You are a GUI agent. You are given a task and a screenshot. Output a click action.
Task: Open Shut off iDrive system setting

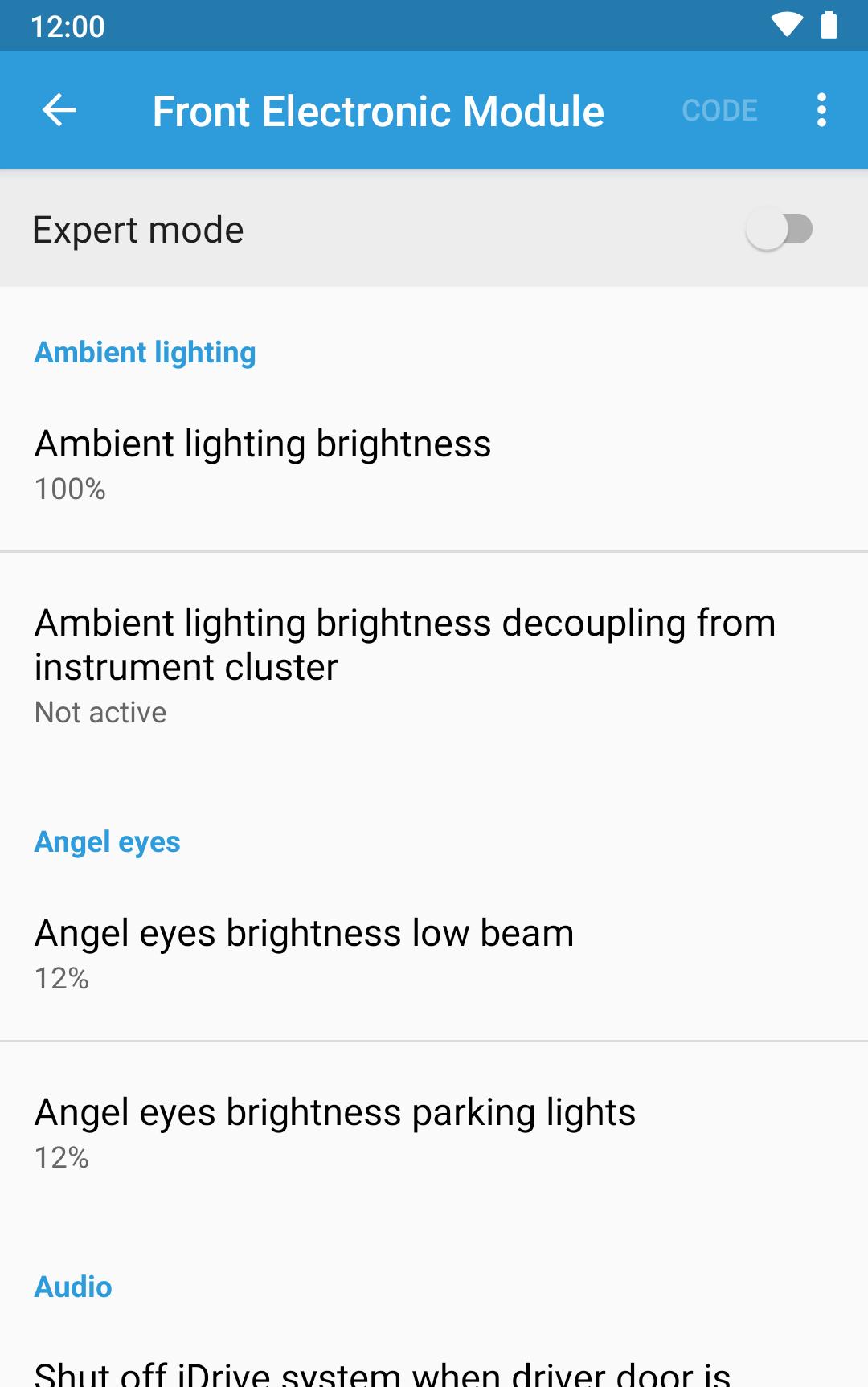434,1371
